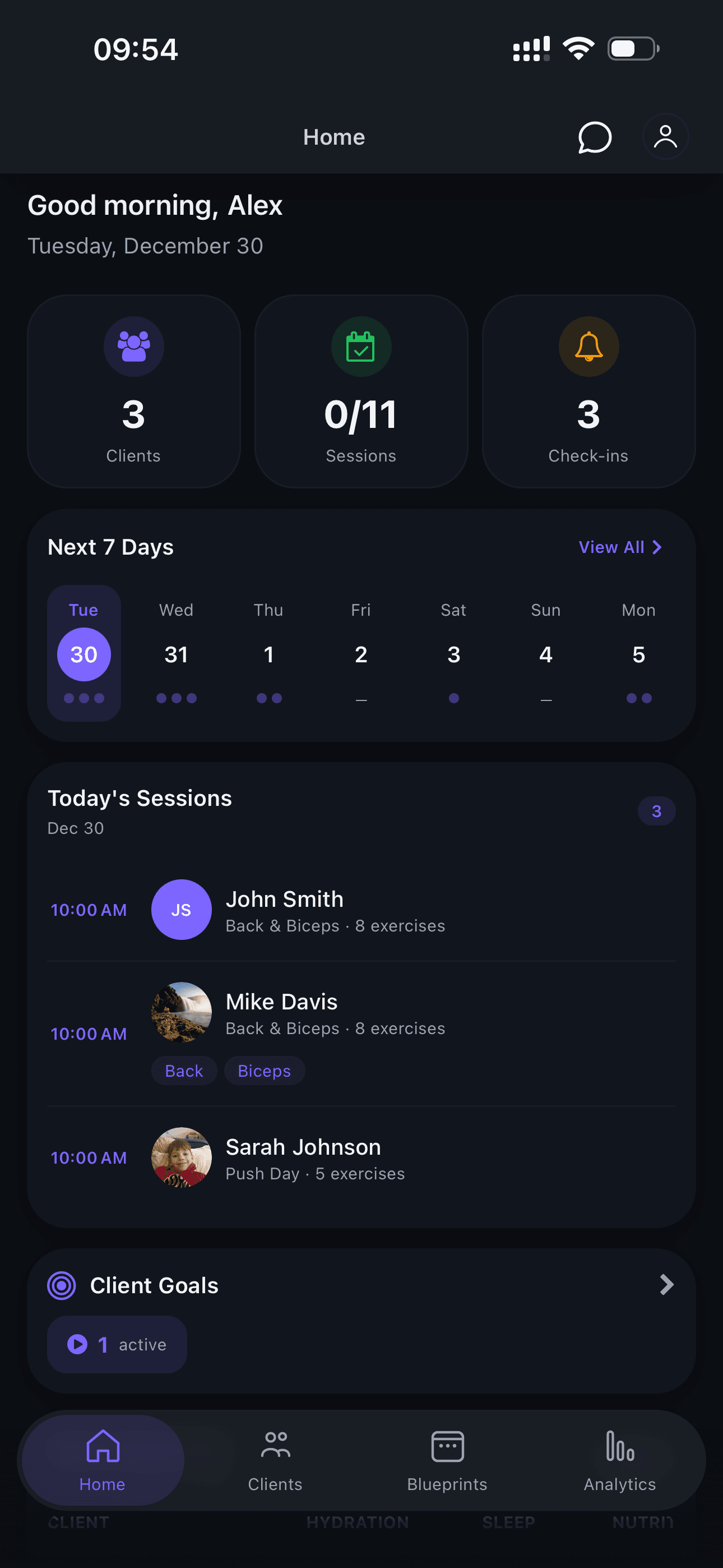Switch to the Blueprints tab
The image size is (723, 1568).
pos(447,1460)
